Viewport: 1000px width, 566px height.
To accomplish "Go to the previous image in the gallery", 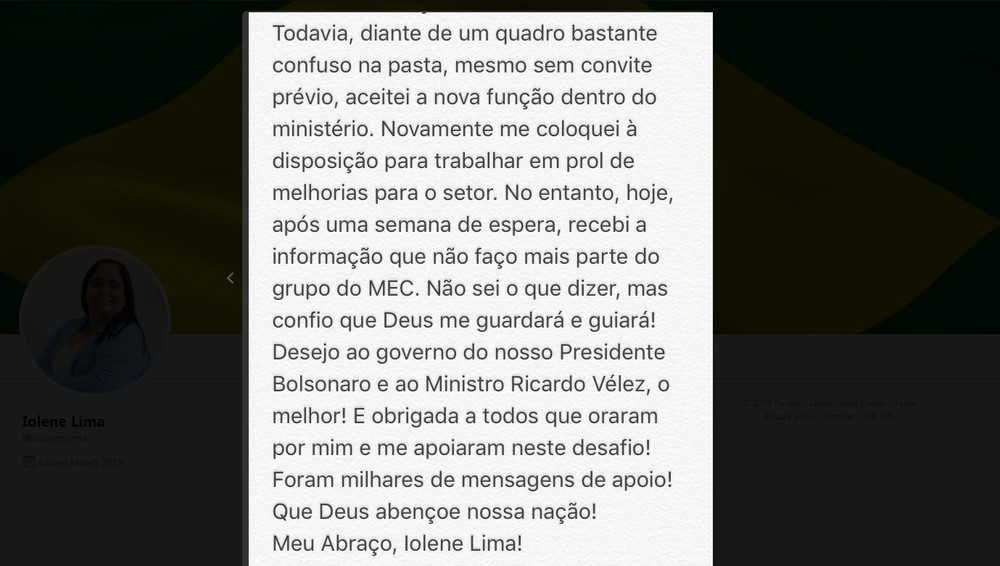I will 230,278.
